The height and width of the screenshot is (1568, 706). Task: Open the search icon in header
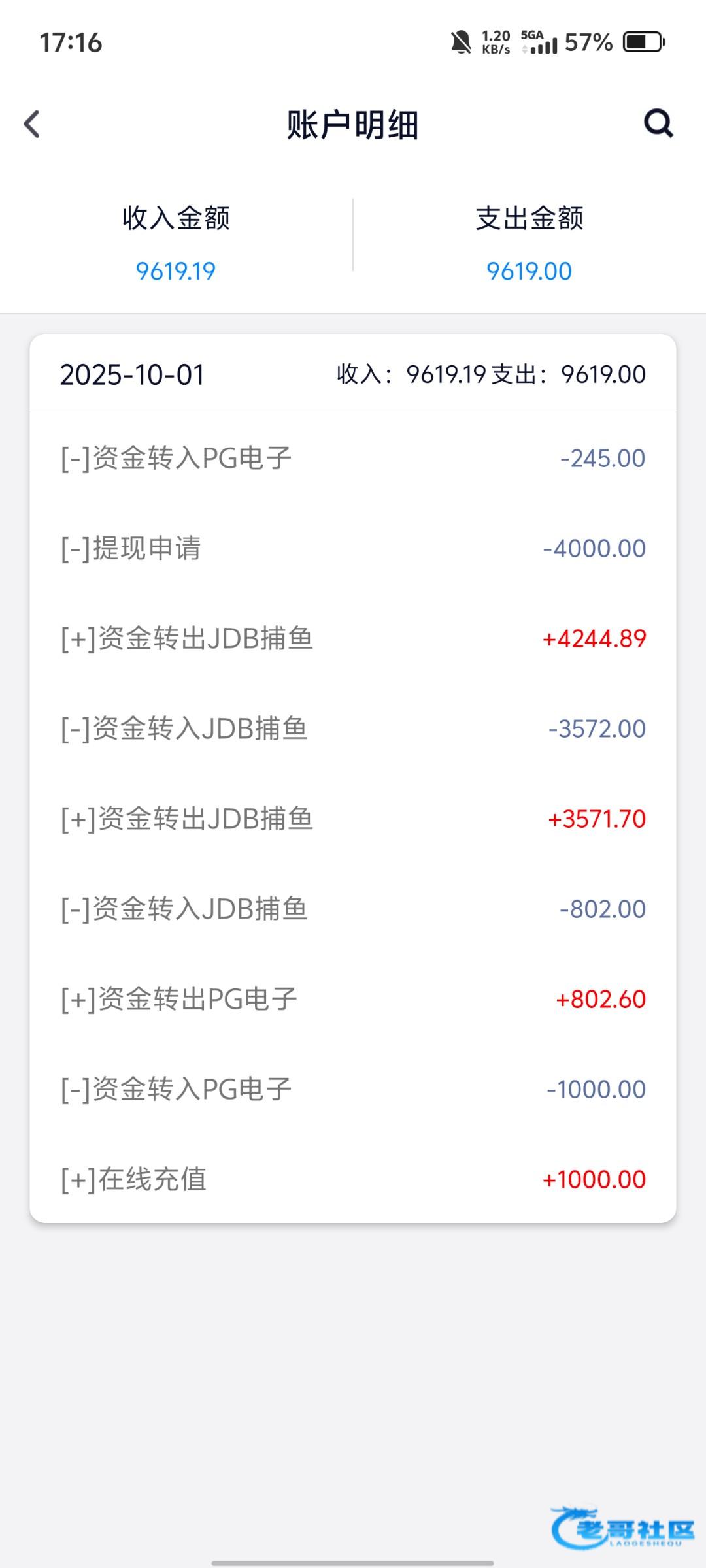tap(658, 123)
